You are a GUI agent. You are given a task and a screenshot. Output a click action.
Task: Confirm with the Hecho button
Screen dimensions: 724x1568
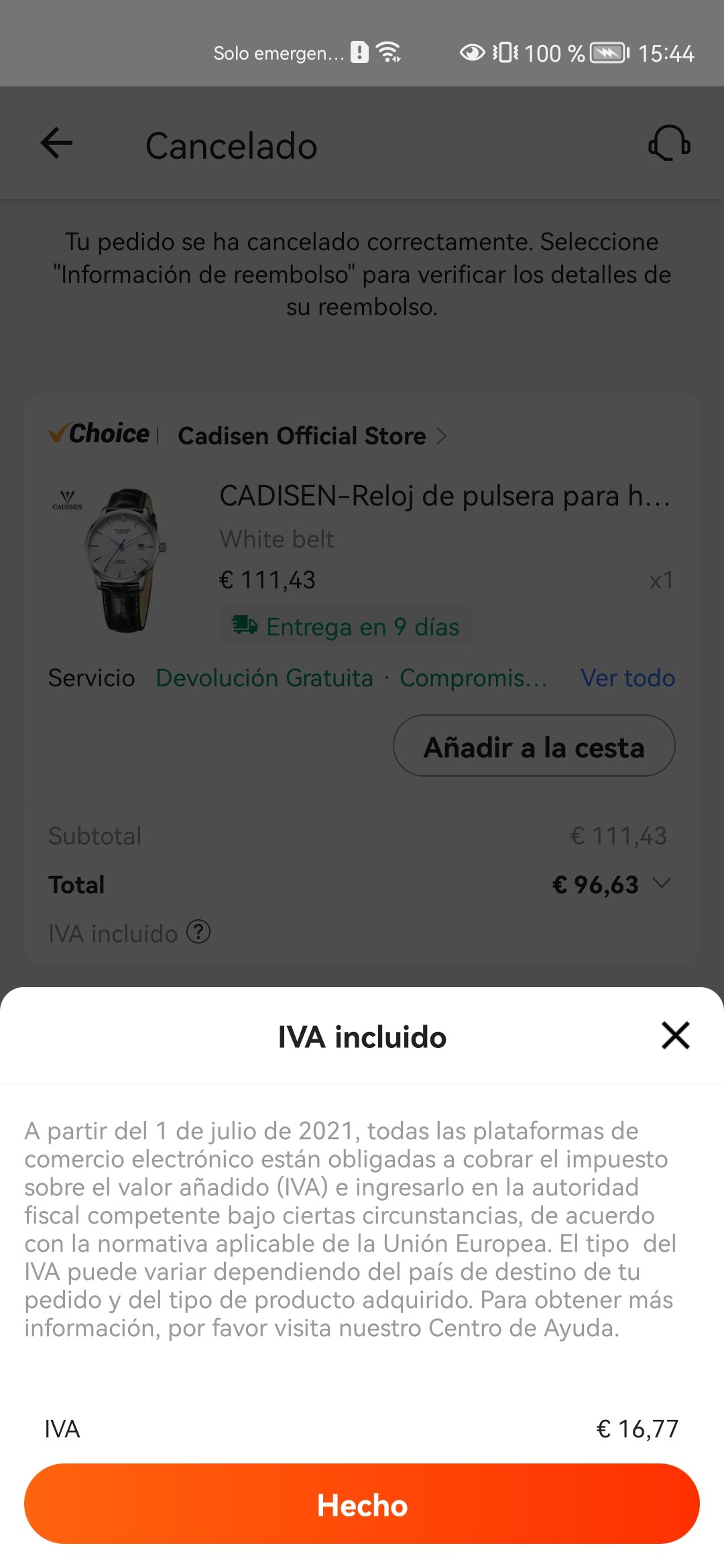pyautogui.click(x=362, y=1504)
